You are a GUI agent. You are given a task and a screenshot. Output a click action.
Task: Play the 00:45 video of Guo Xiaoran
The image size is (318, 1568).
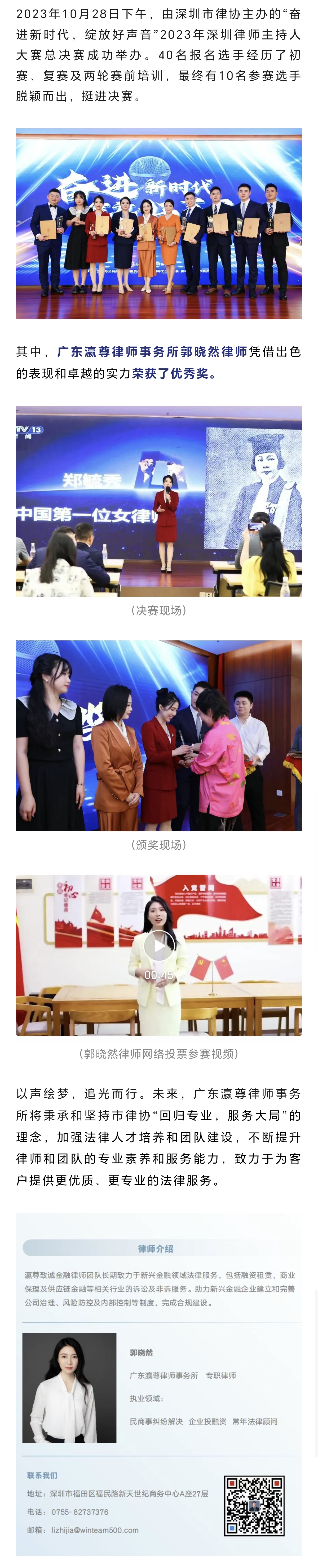pyautogui.click(x=159, y=945)
